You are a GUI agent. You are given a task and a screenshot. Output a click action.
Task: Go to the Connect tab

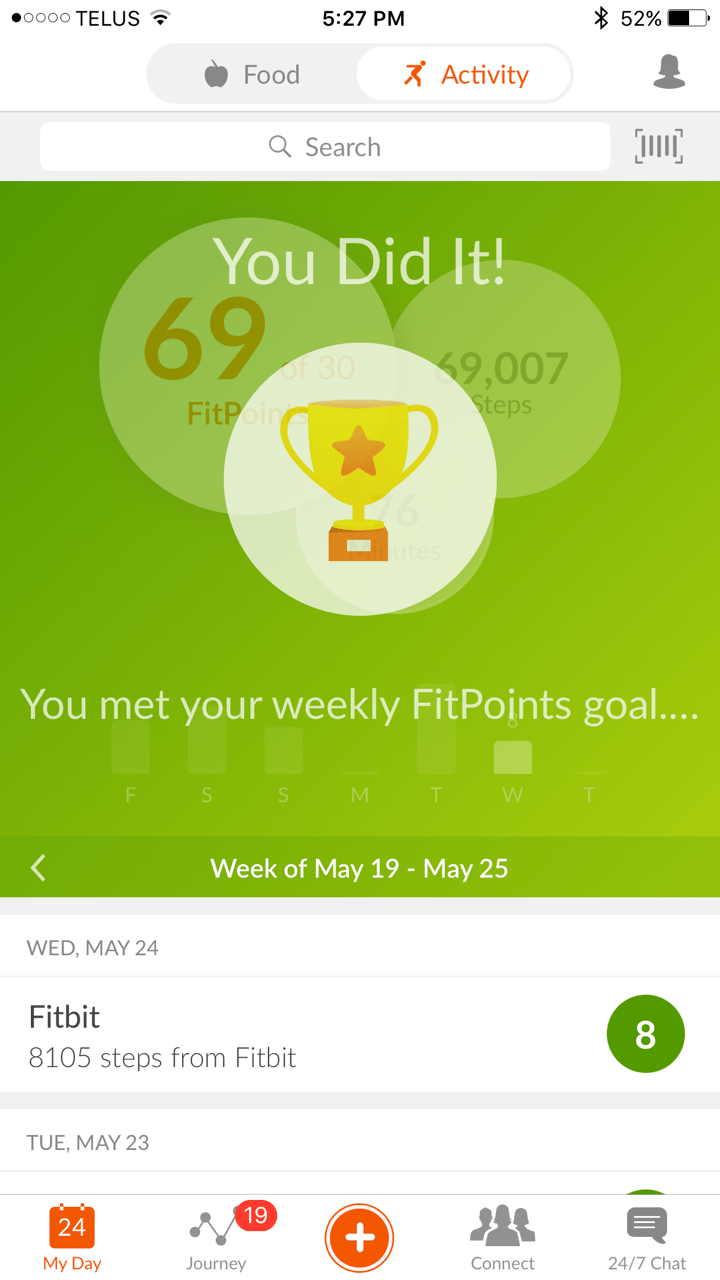[x=503, y=1238]
